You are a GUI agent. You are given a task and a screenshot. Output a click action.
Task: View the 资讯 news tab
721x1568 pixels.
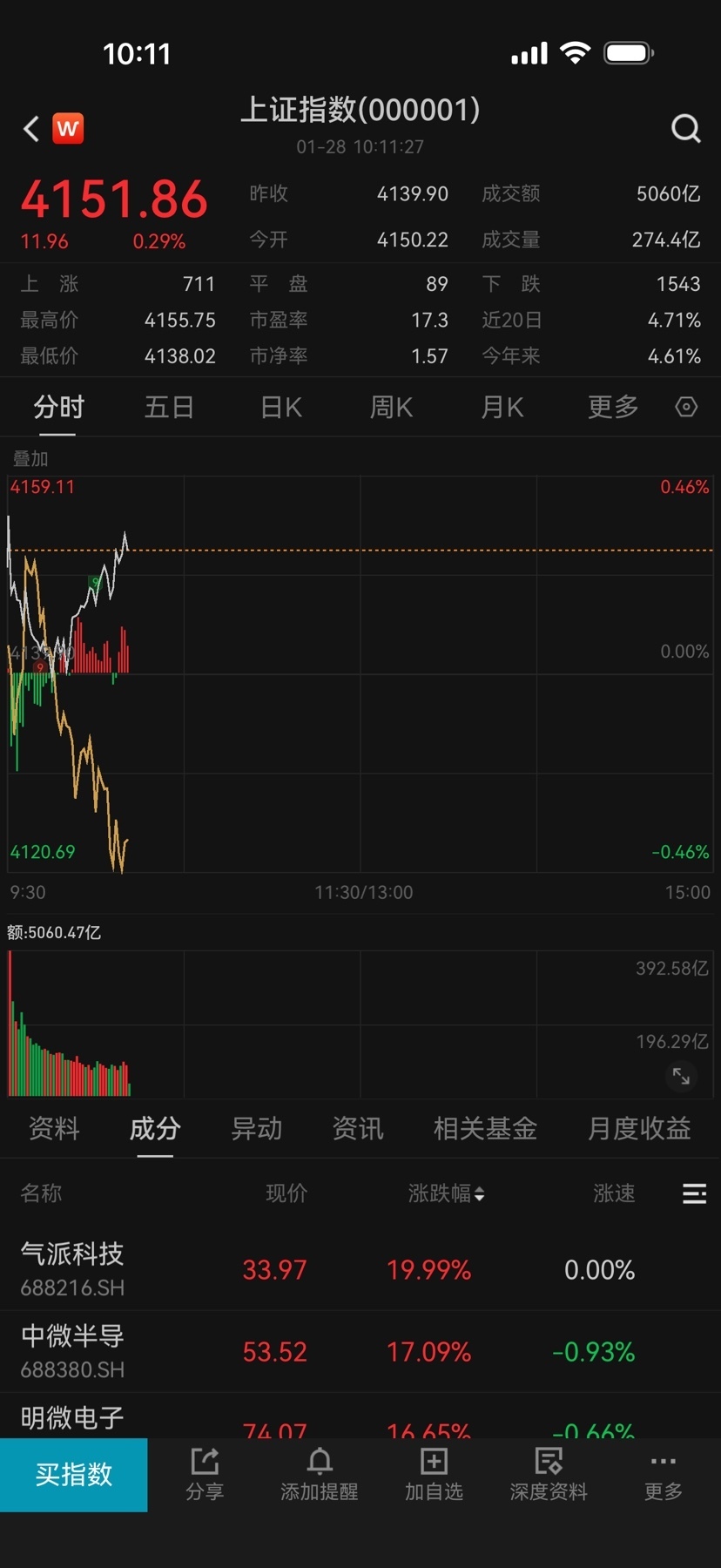pos(358,1128)
